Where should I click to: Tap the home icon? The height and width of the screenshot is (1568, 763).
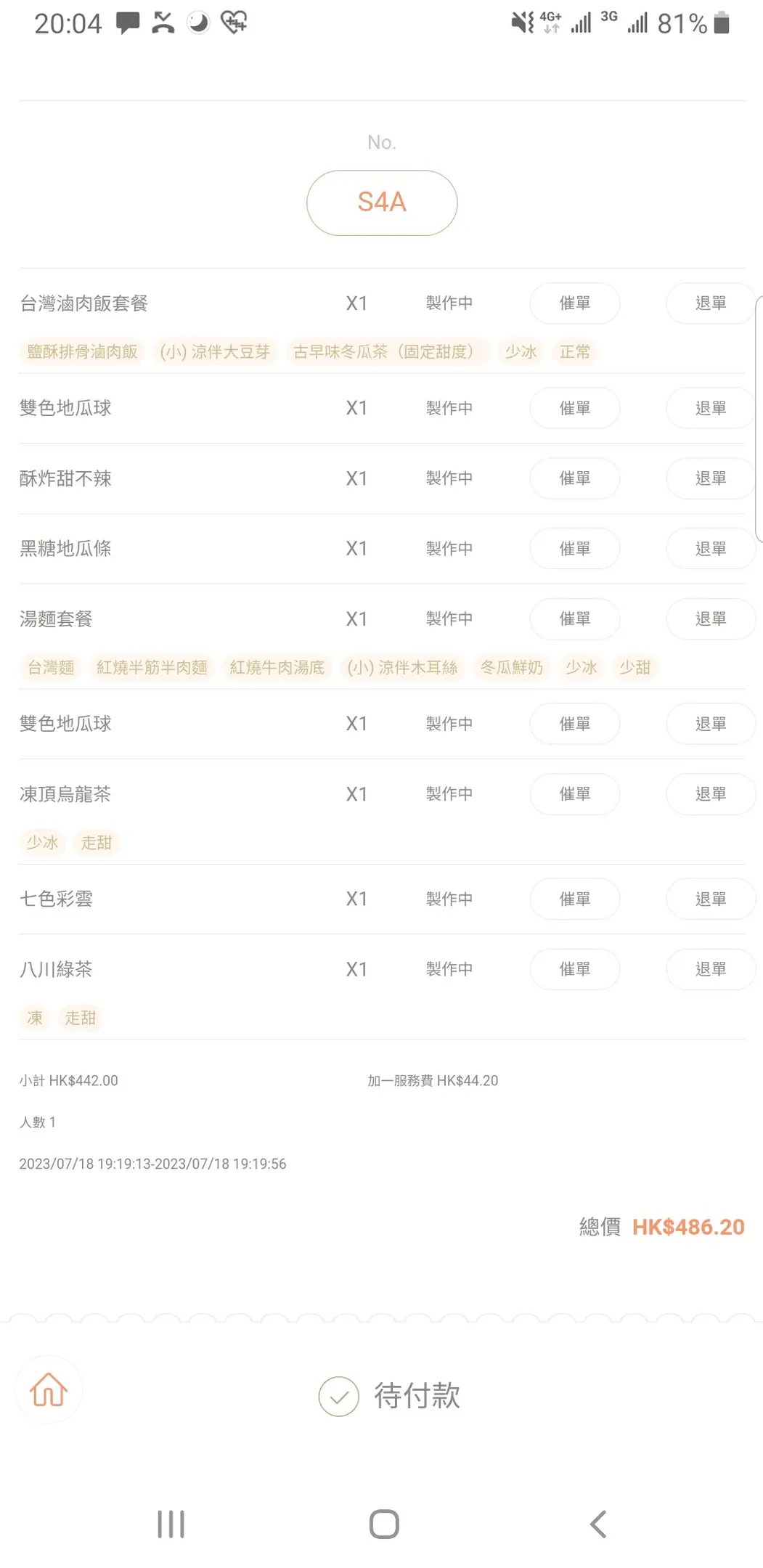pyautogui.click(x=49, y=1389)
